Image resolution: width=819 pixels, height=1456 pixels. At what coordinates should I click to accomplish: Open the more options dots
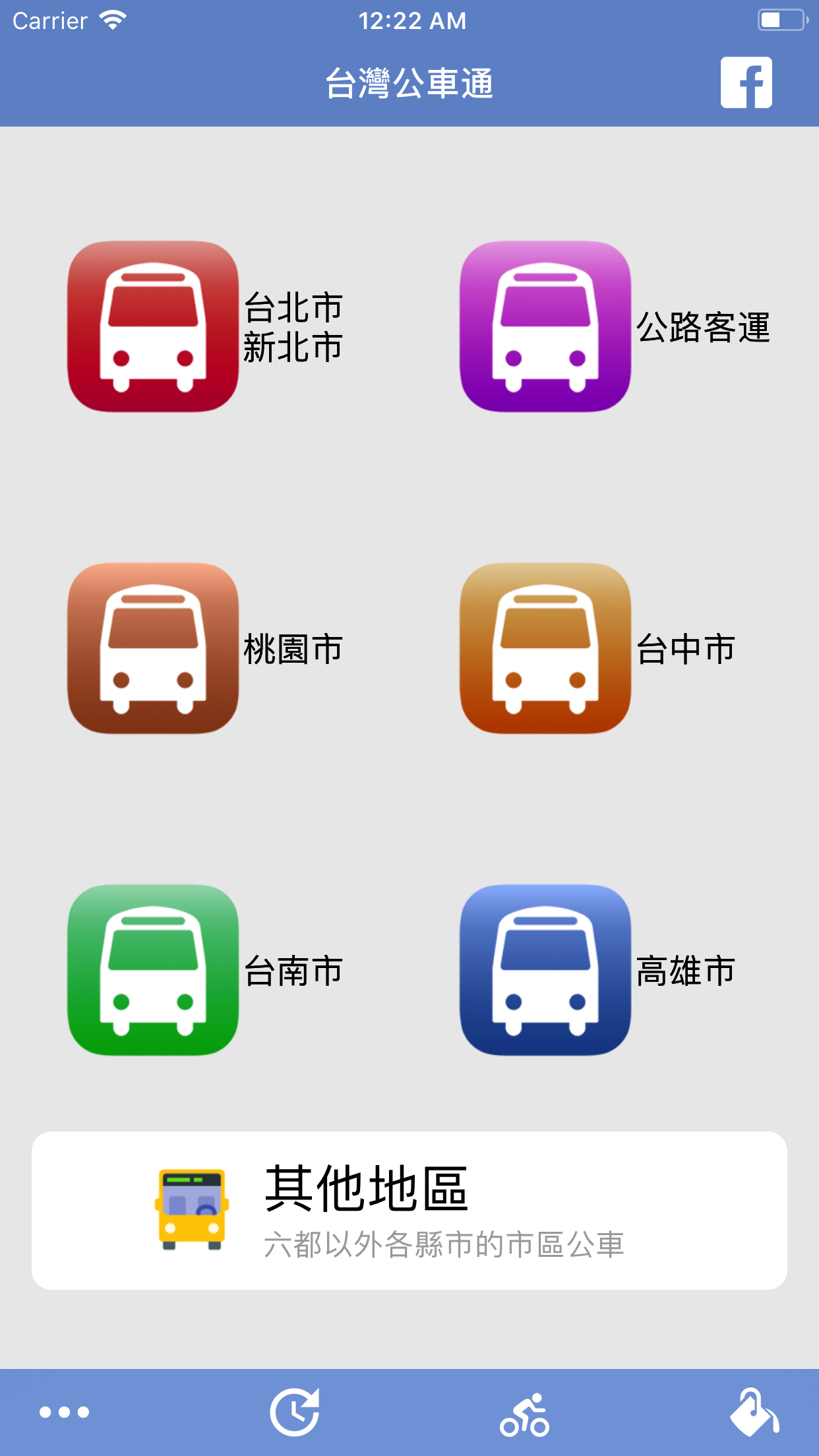pos(64,1412)
